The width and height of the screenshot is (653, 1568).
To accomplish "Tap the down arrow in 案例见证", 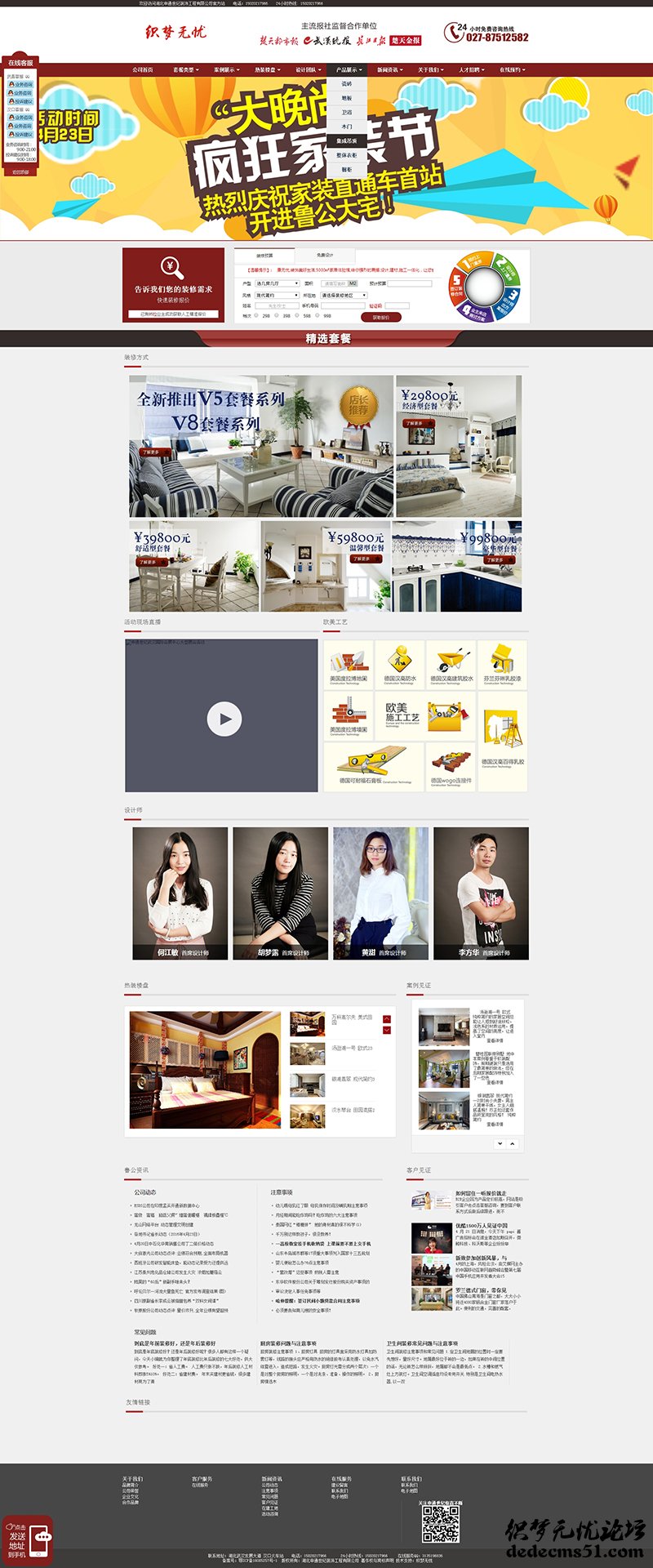I will [x=500, y=1143].
